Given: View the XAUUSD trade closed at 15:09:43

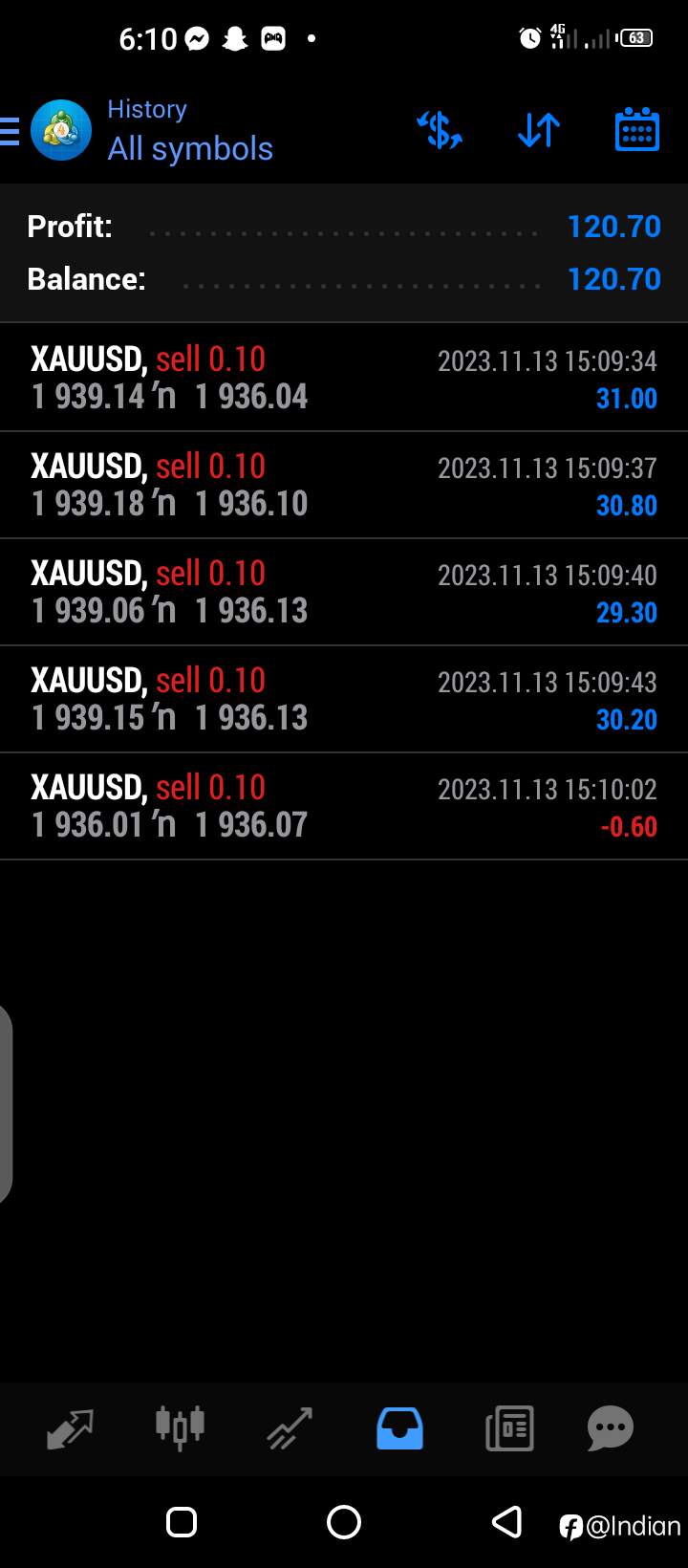Looking at the screenshot, I should coord(344,700).
